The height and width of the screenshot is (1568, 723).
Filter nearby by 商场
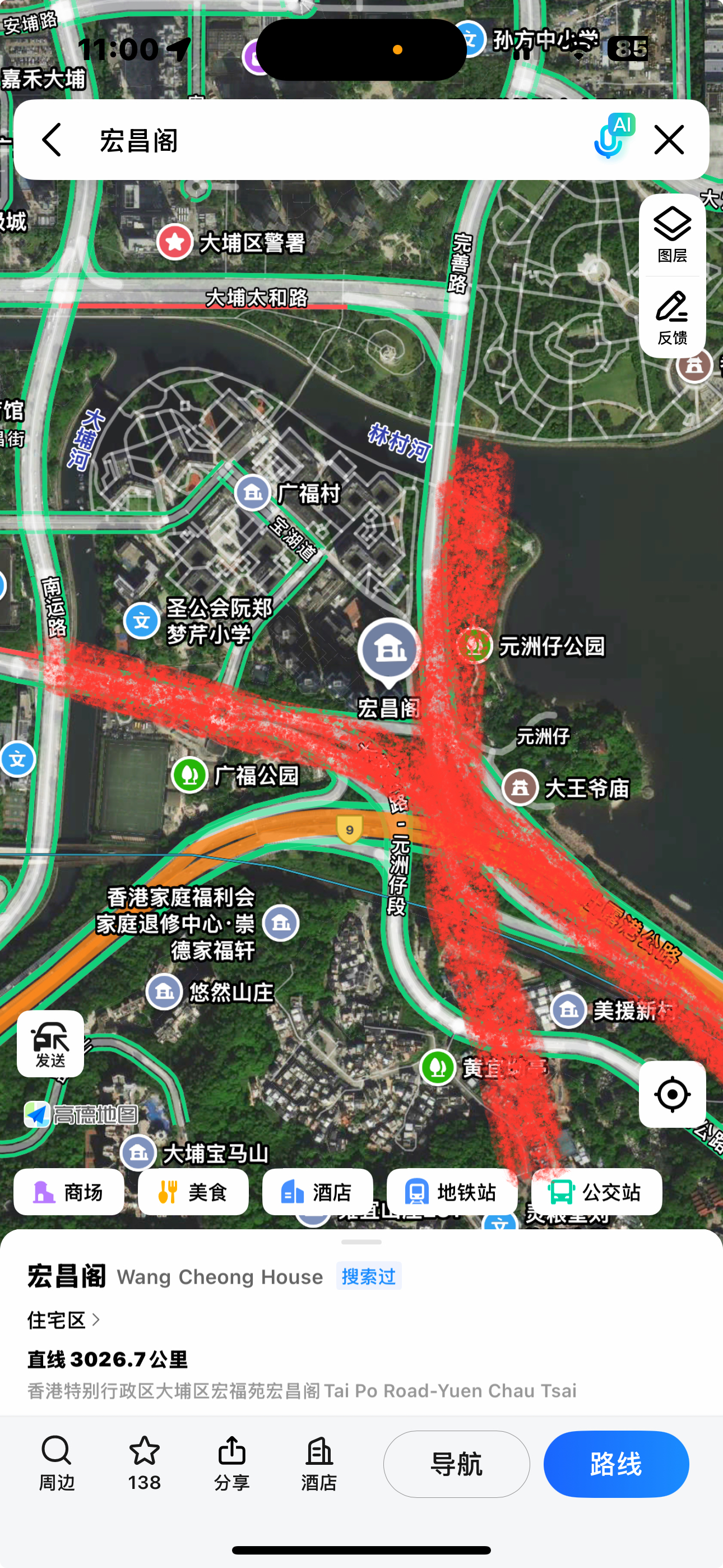point(69,1192)
